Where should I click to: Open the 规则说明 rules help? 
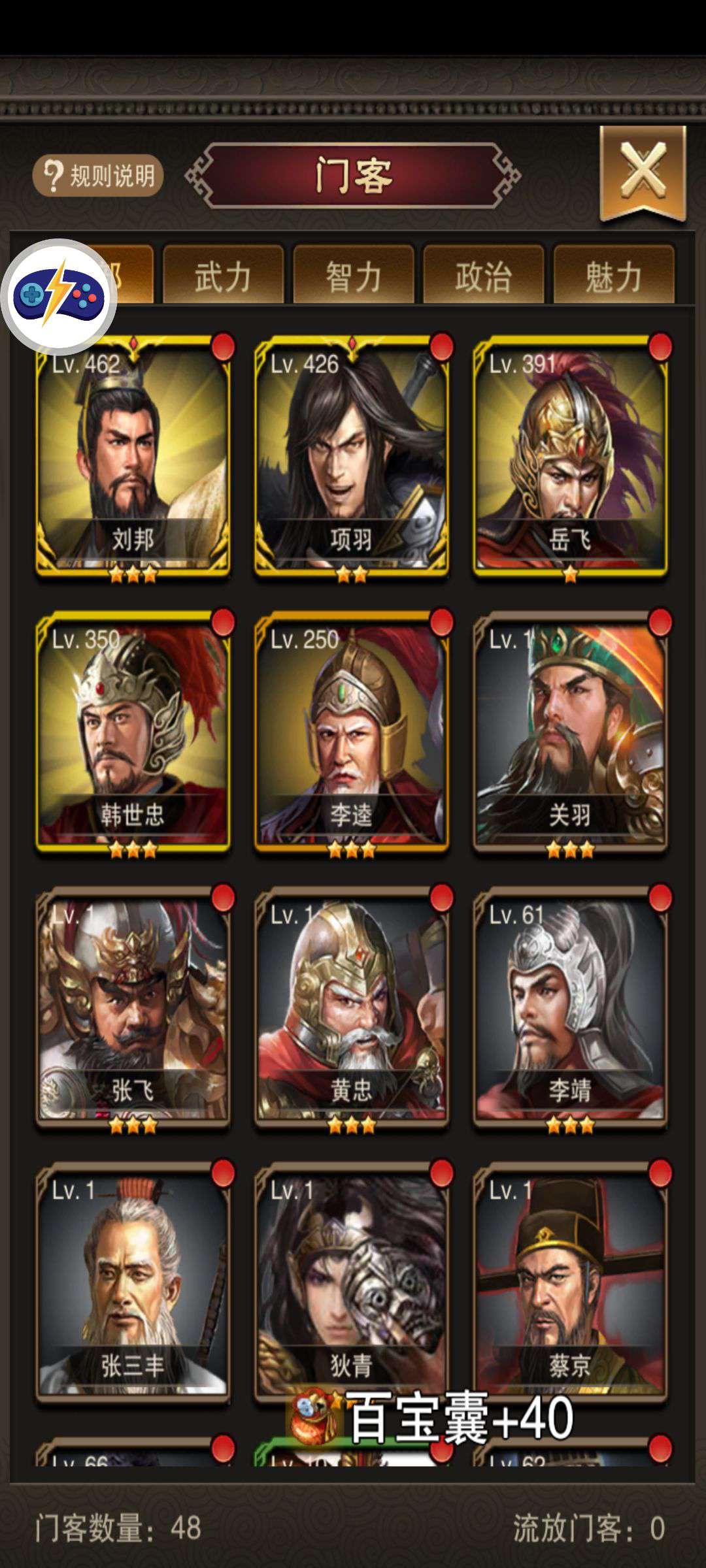[x=98, y=175]
